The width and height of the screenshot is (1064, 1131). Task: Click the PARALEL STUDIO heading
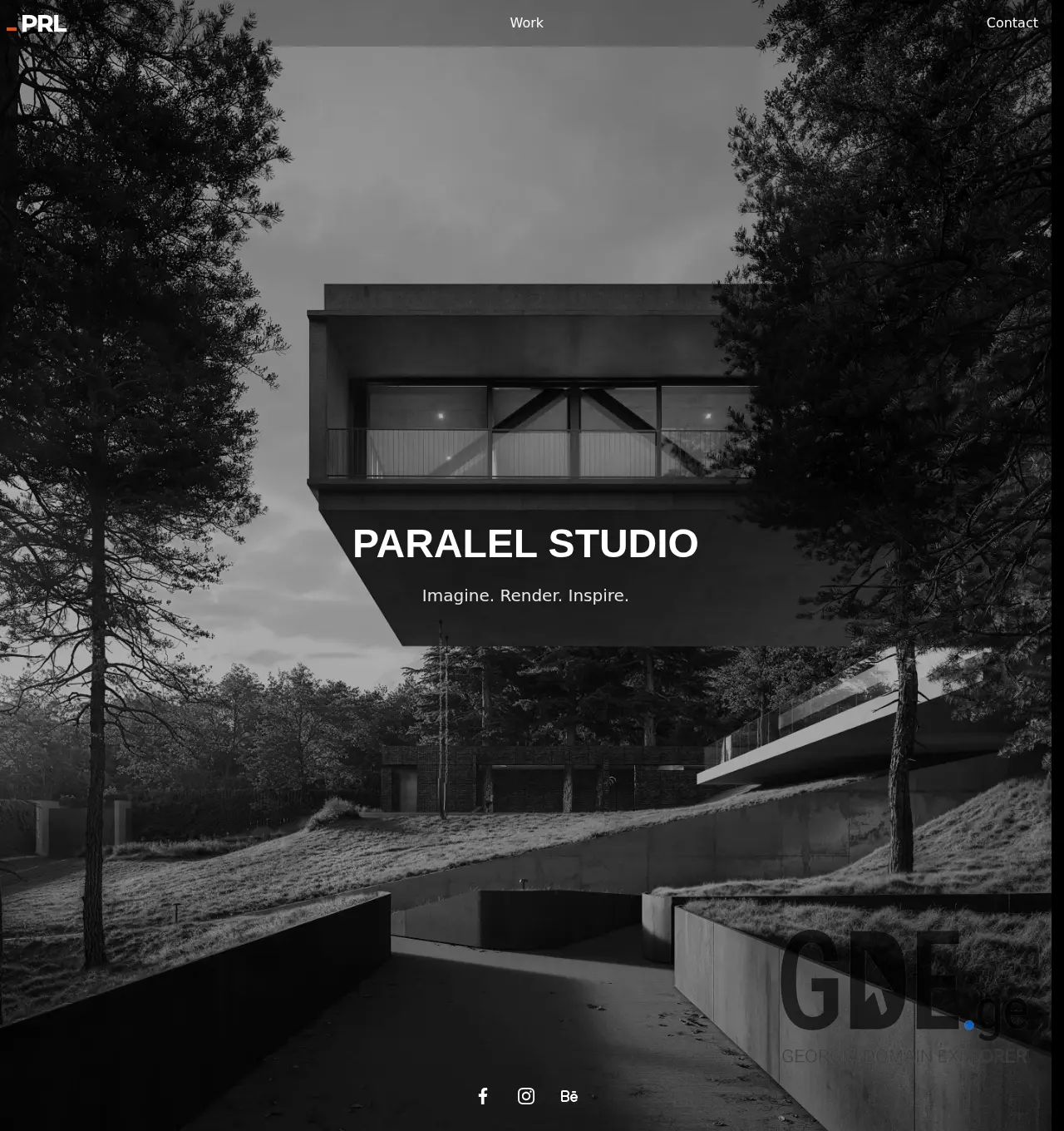(x=525, y=545)
